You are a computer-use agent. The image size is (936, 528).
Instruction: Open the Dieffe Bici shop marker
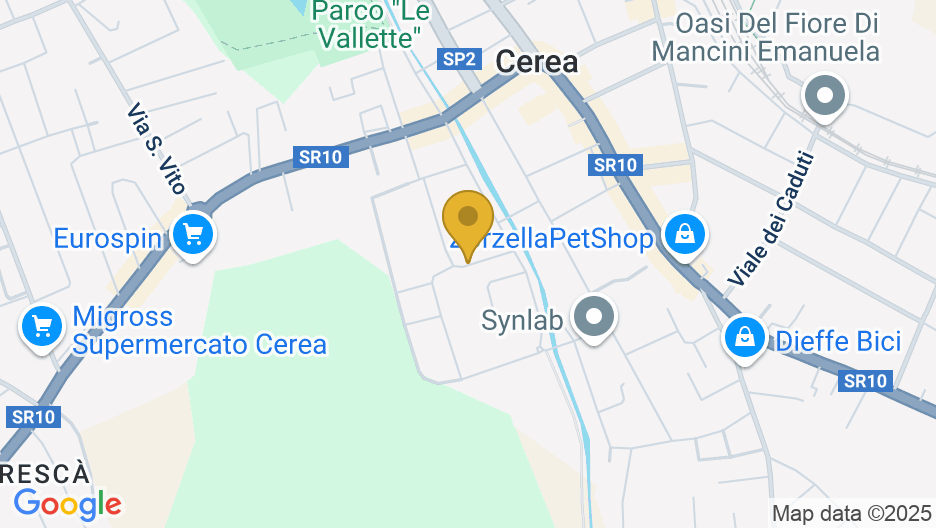click(745, 338)
